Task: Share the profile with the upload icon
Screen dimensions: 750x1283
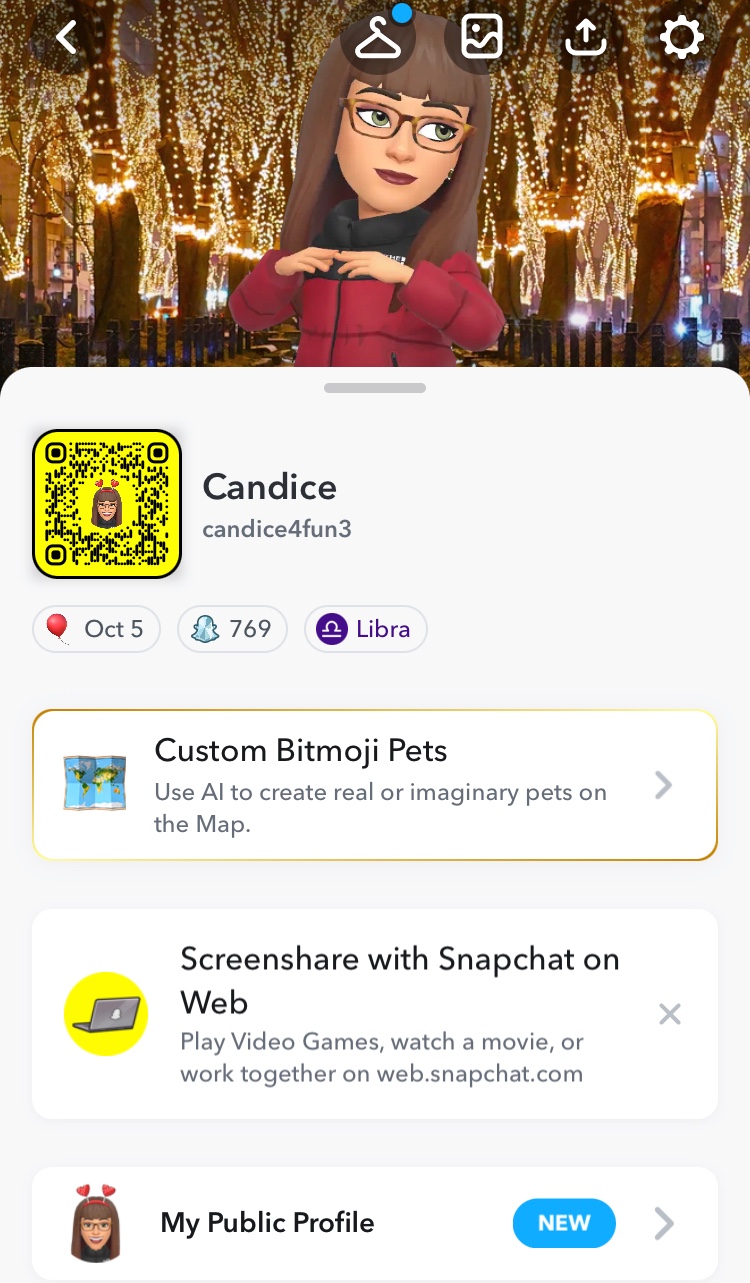Action: pos(586,38)
